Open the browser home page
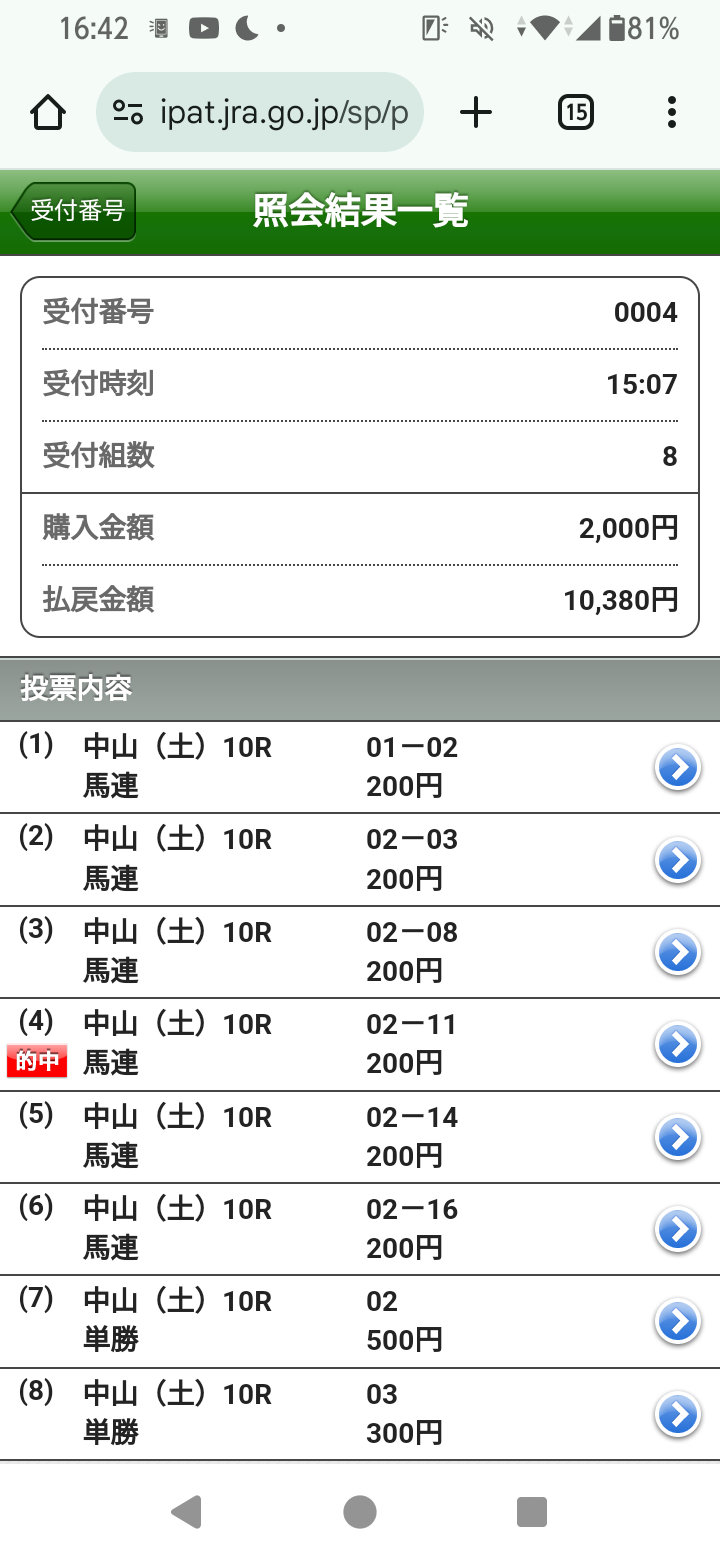Image resolution: width=720 pixels, height=1560 pixels. point(48,113)
